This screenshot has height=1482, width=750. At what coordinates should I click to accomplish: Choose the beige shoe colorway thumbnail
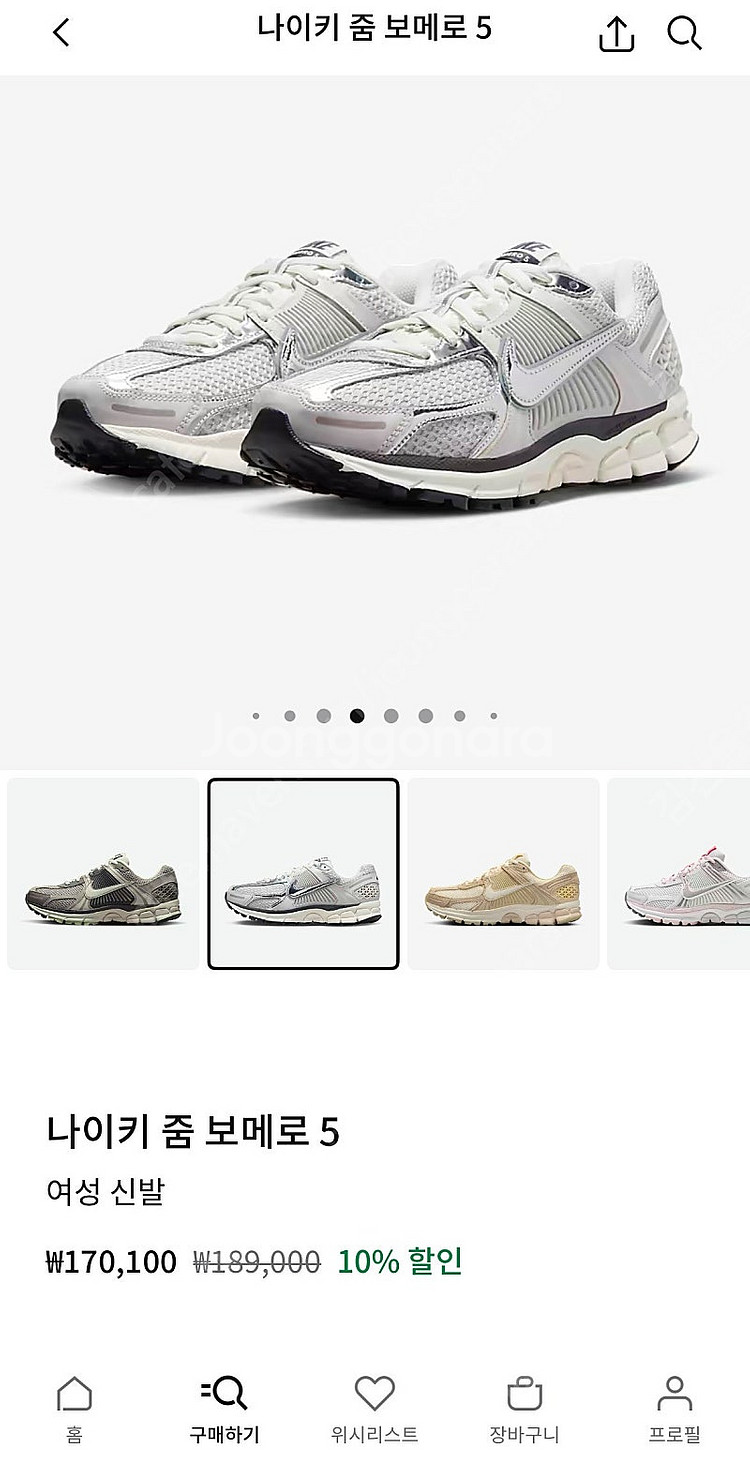(503, 874)
